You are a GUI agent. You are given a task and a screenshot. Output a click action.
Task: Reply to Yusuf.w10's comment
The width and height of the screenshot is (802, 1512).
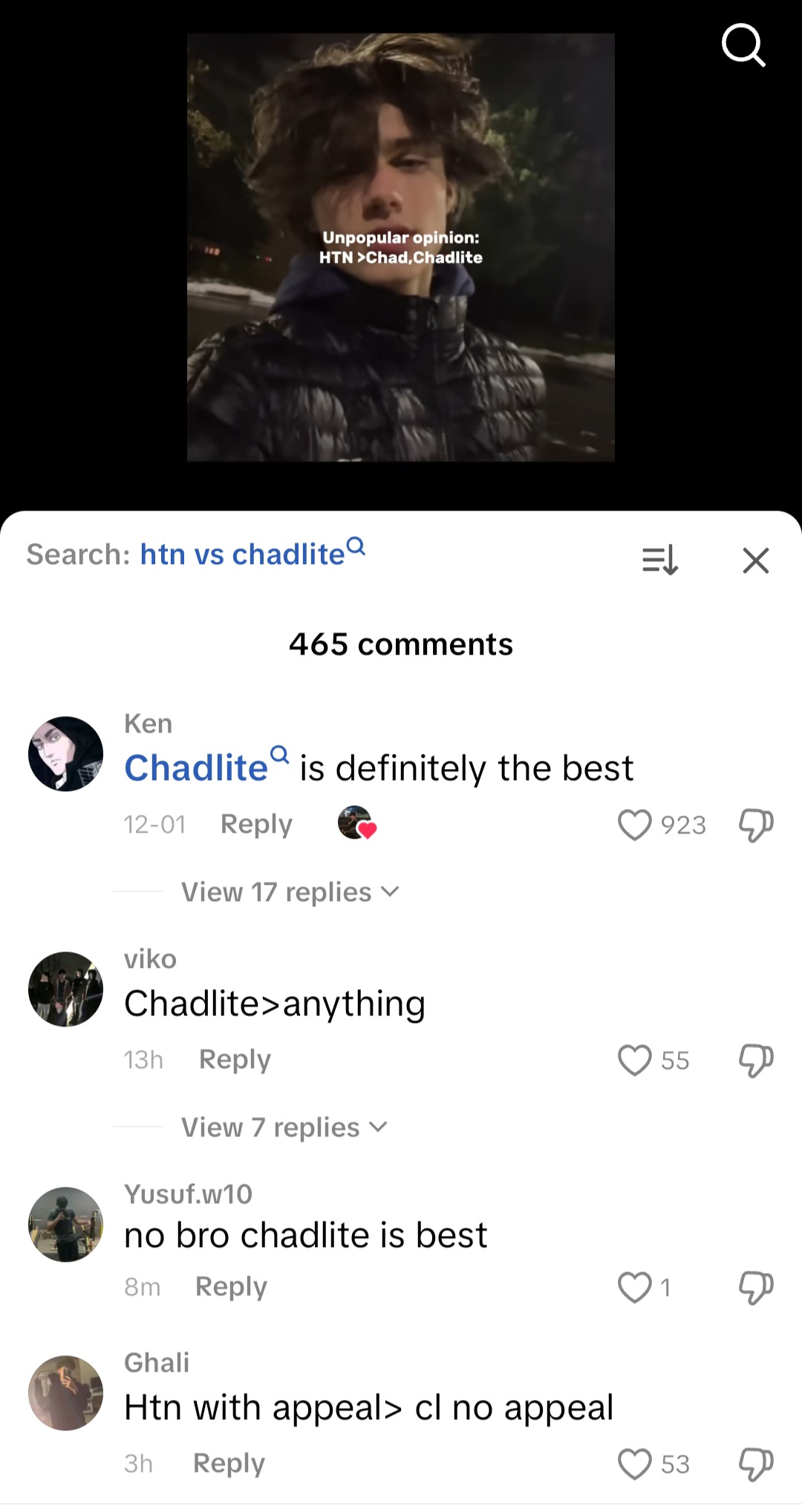[231, 1286]
